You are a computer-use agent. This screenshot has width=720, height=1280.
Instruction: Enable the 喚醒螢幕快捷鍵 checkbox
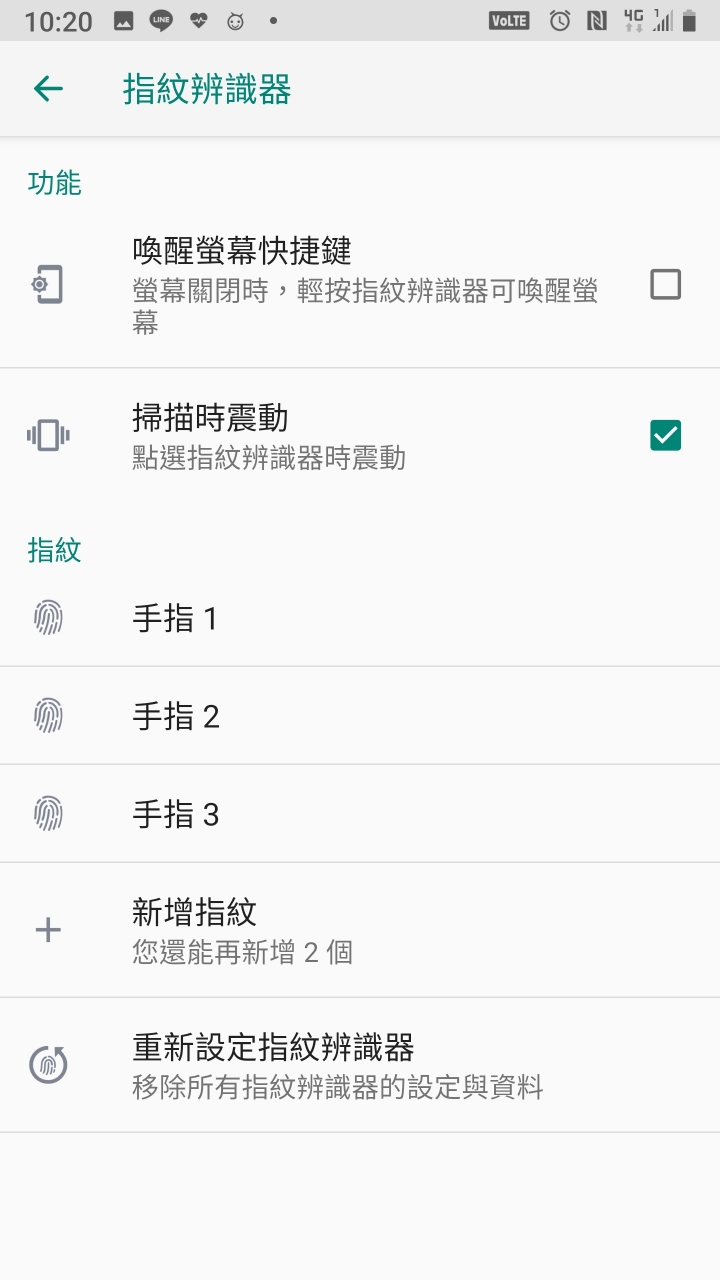point(665,285)
